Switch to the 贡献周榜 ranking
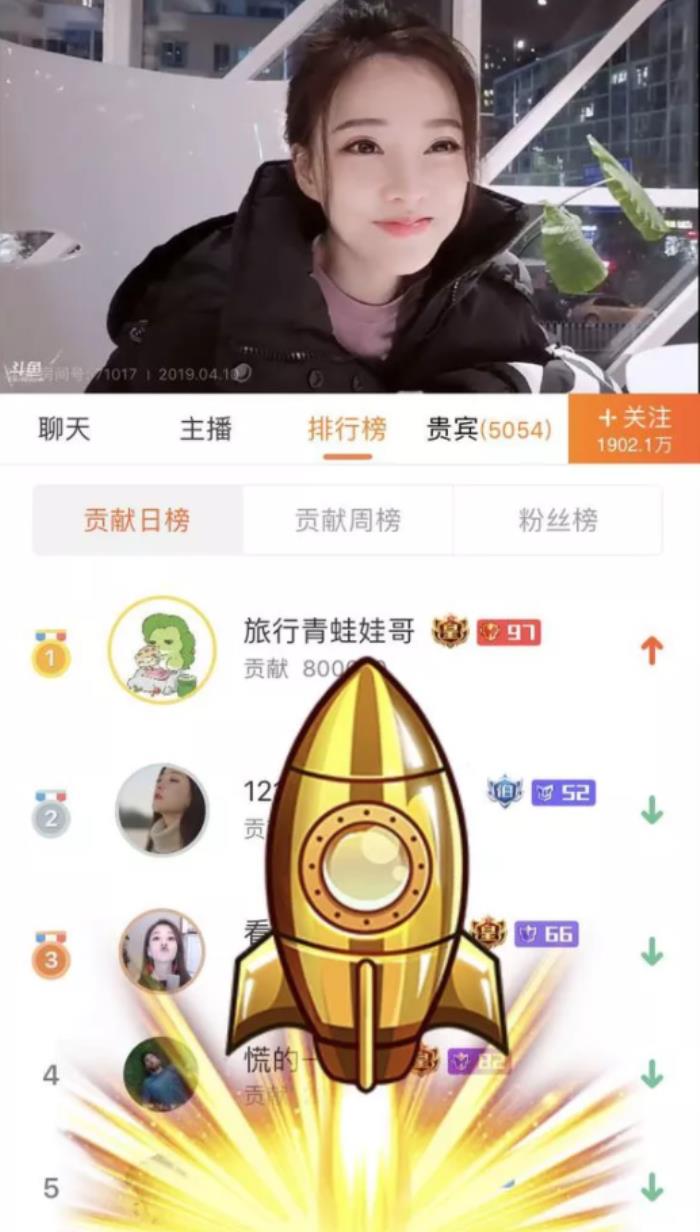The width and height of the screenshot is (700, 1232). pyautogui.click(x=348, y=520)
